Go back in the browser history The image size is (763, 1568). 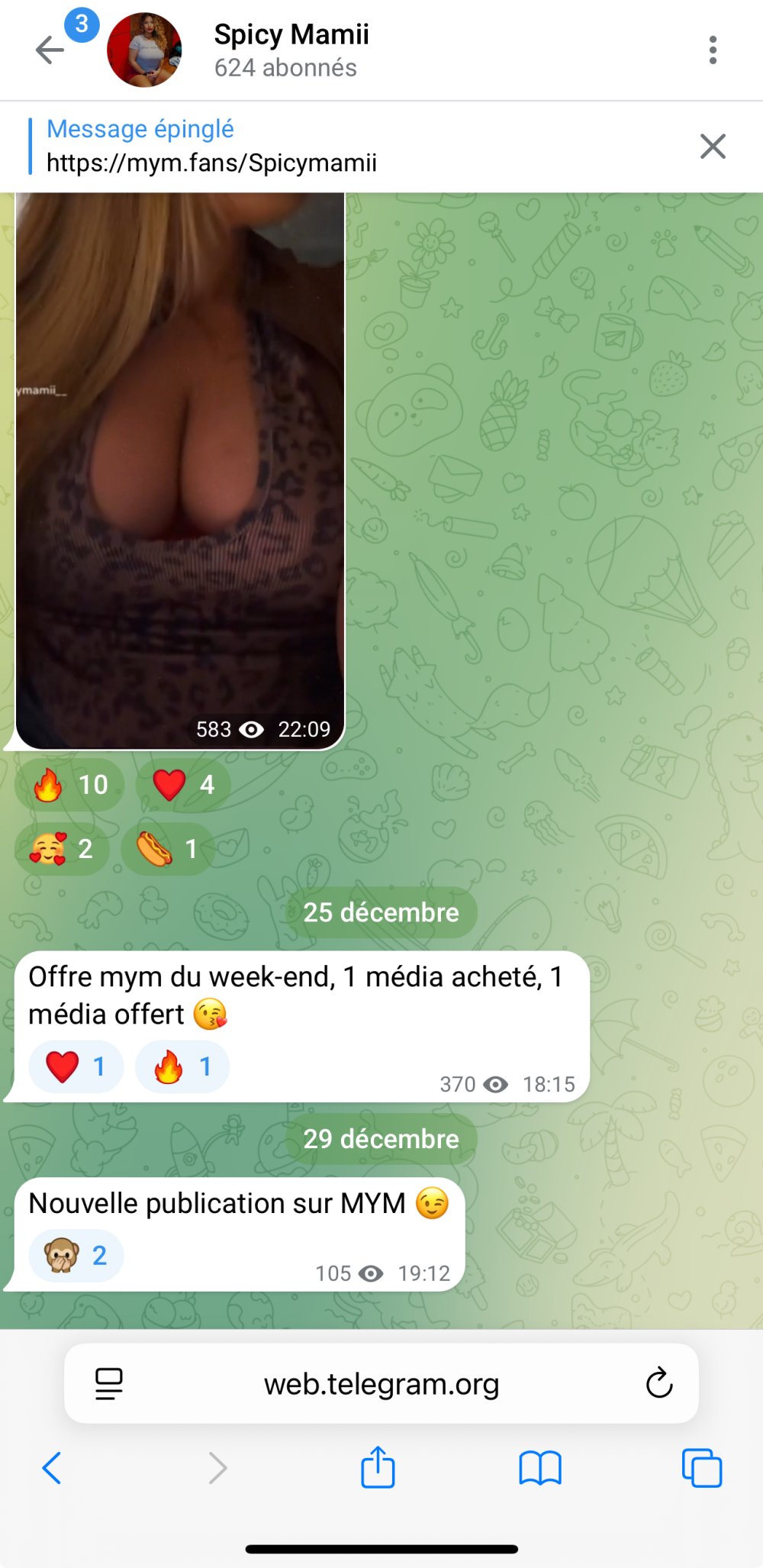pyautogui.click(x=52, y=1467)
